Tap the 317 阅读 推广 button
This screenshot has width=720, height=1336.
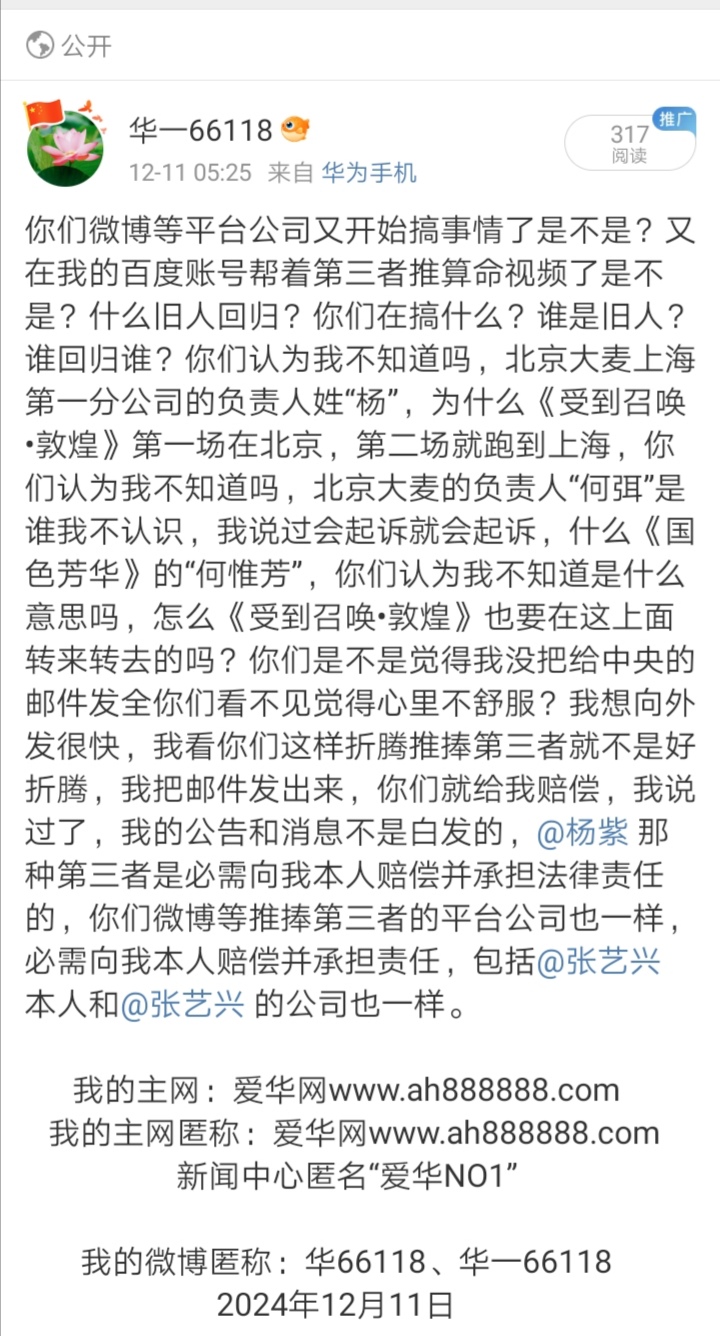(630, 143)
